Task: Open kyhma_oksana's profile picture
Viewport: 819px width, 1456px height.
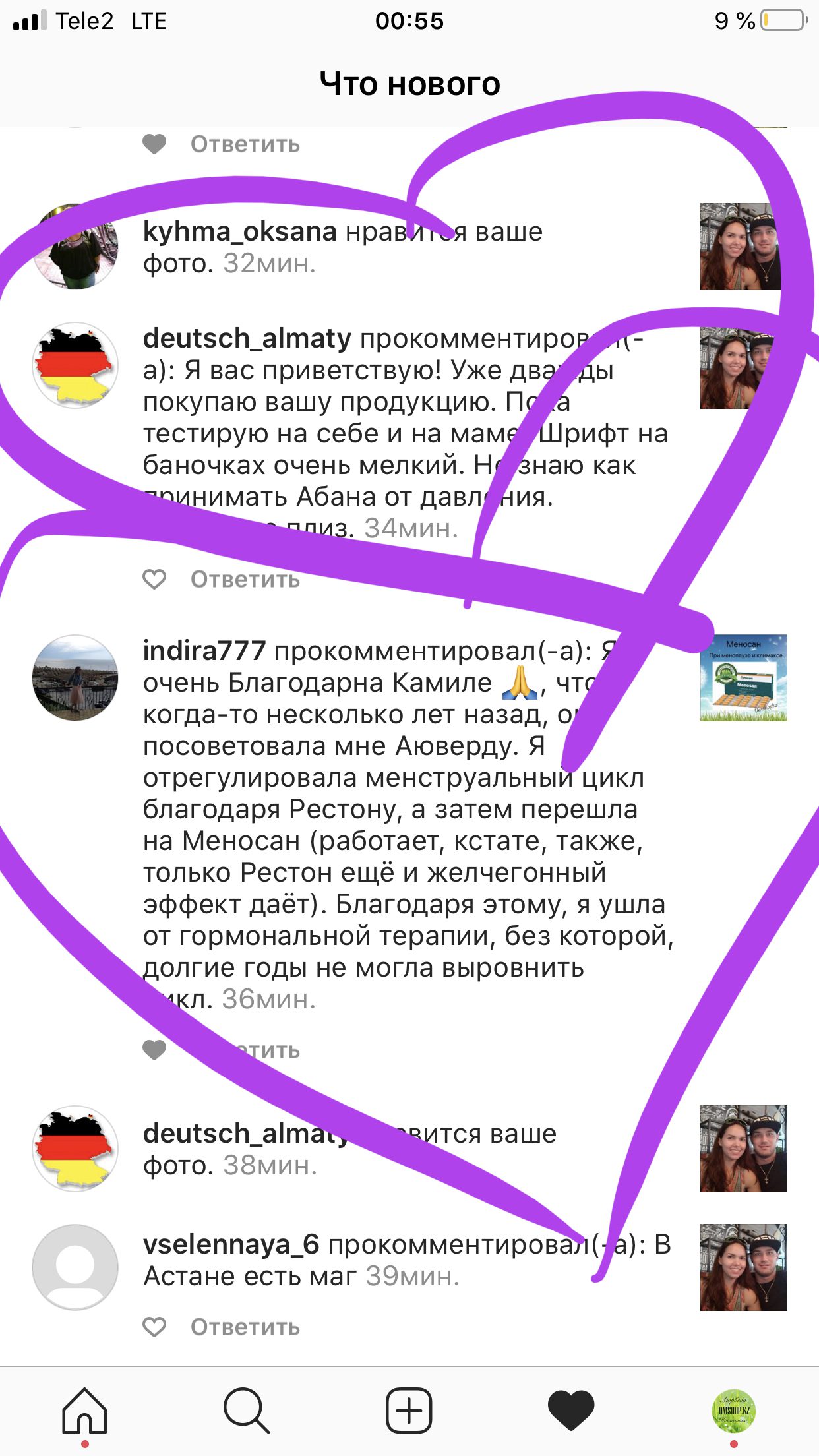Action: (x=75, y=247)
